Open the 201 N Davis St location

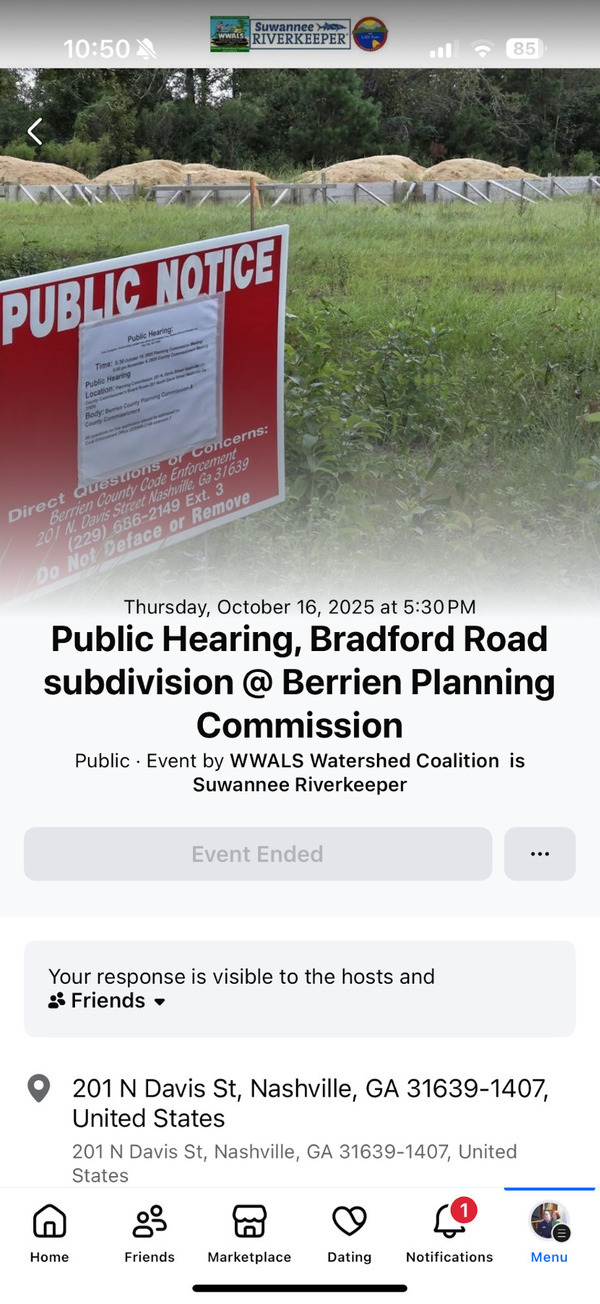tap(309, 1103)
